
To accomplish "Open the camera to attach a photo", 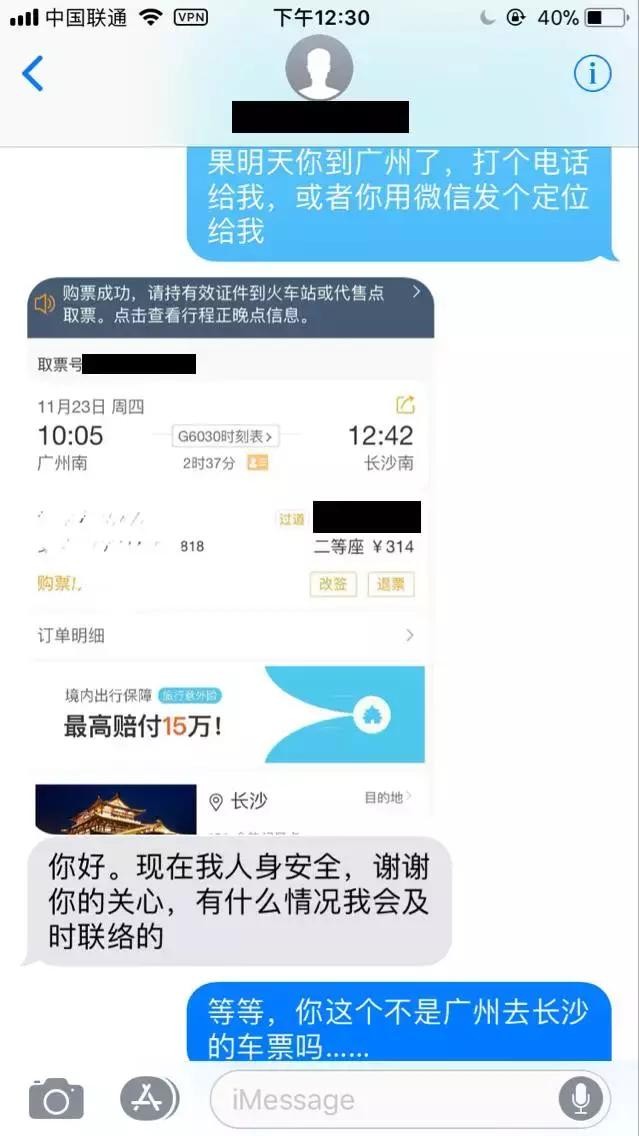I will tap(56, 1099).
